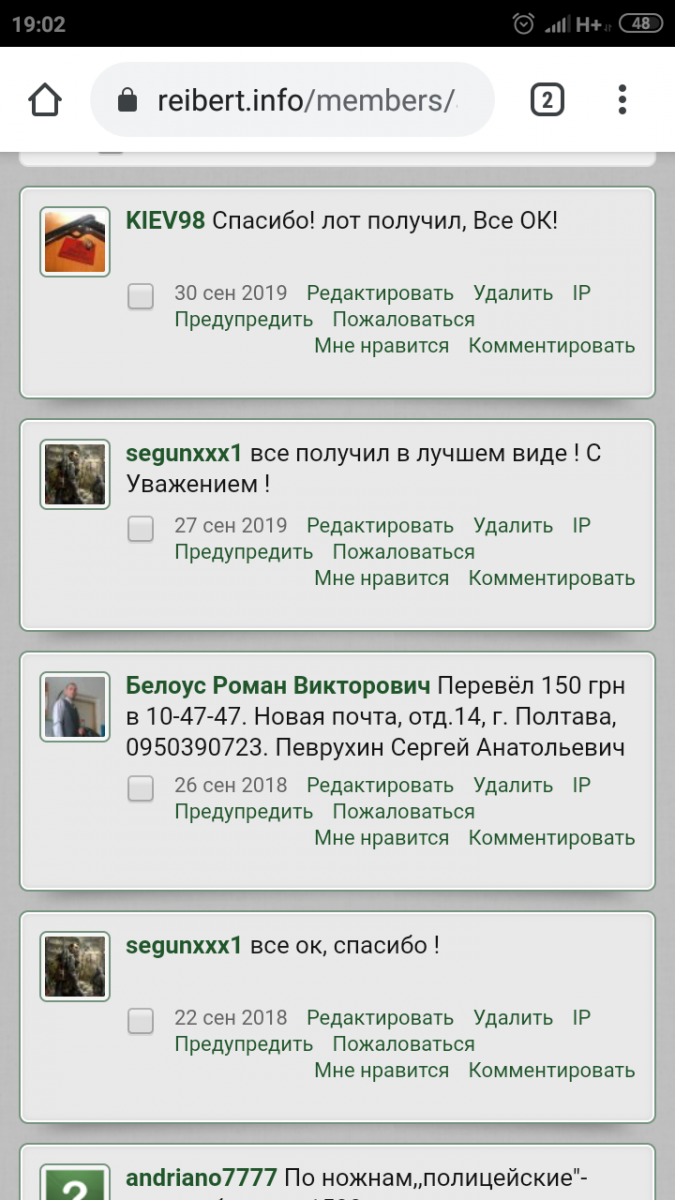Image resolution: width=675 pixels, height=1200 pixels.
Task: Open KIEV98's profile name link
Action: (x=165, y=221)
